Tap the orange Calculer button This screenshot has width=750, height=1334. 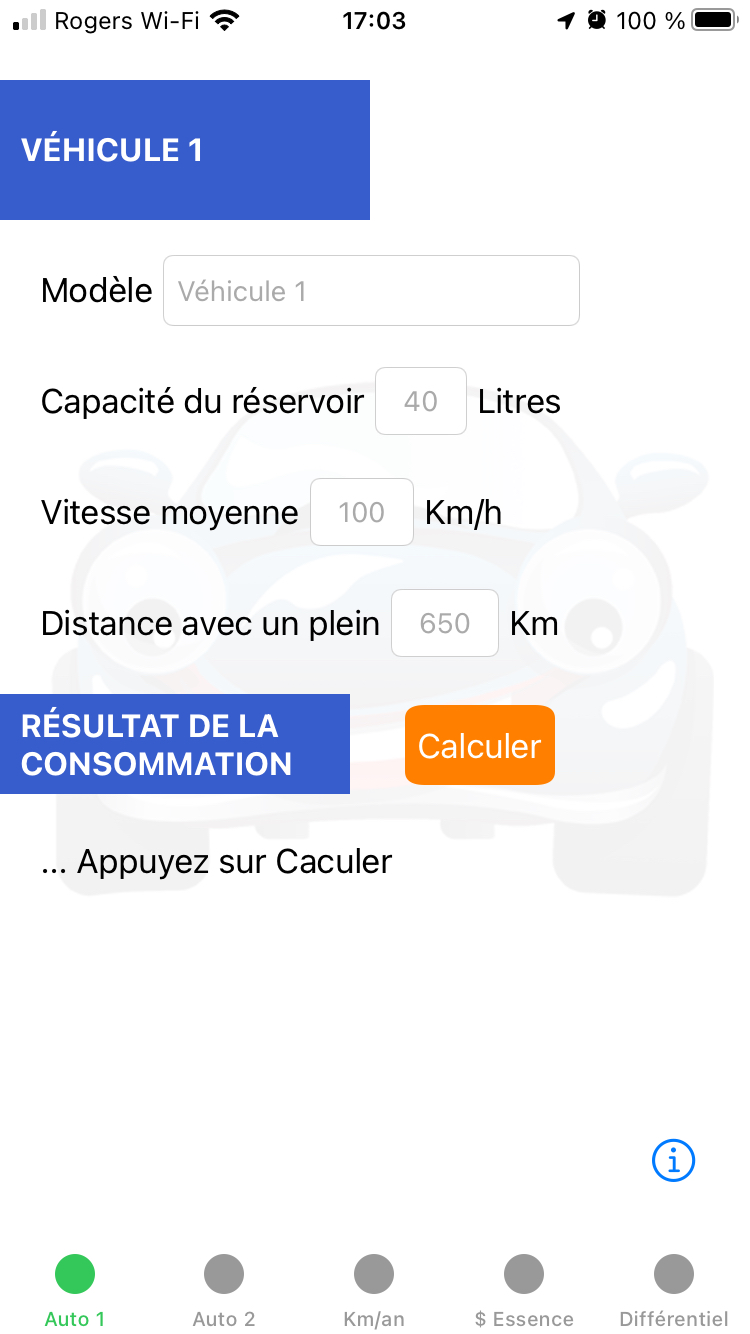tap(480, 745)
